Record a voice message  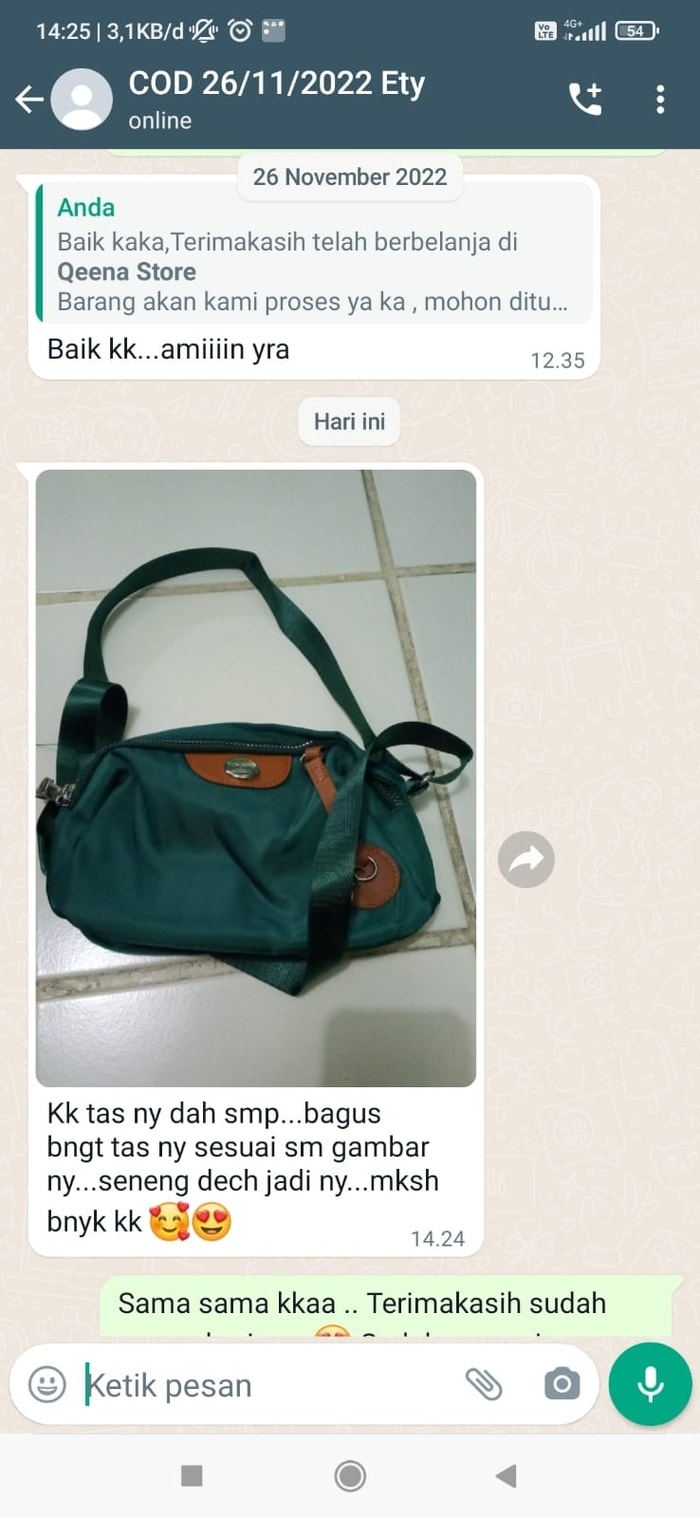[650, 1384]
